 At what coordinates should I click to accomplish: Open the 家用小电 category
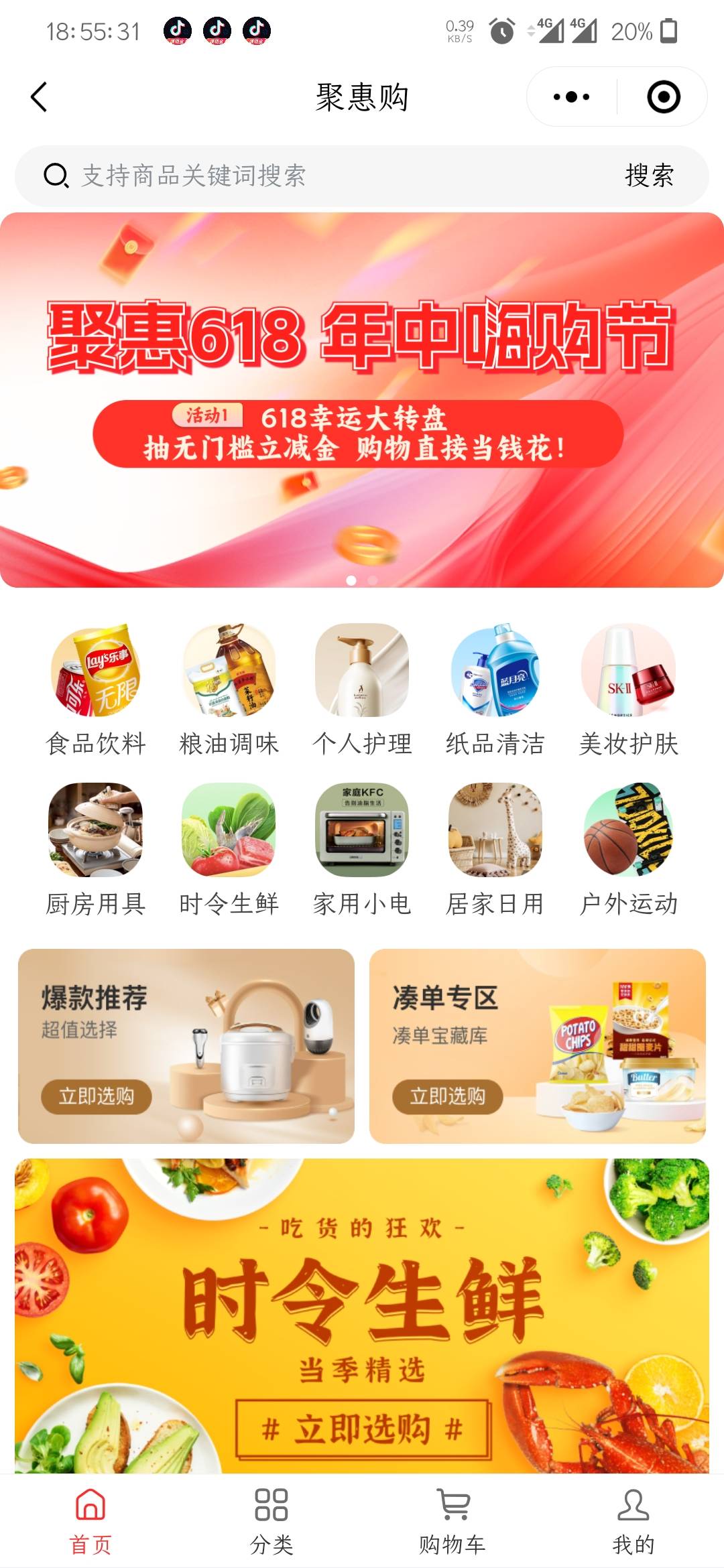point(362,850)
